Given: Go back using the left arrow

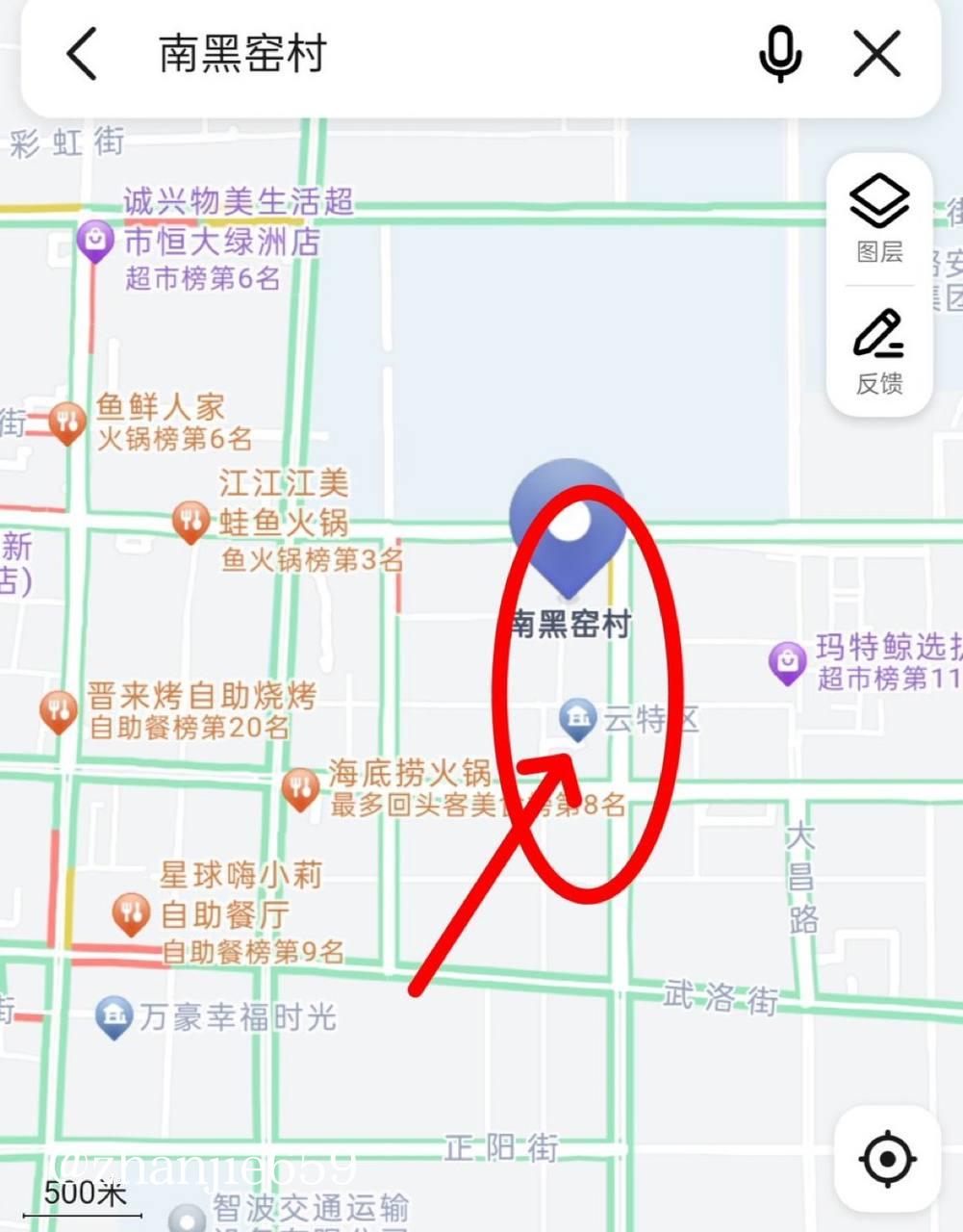Looking at the screenshot, I should click(81, 55).
